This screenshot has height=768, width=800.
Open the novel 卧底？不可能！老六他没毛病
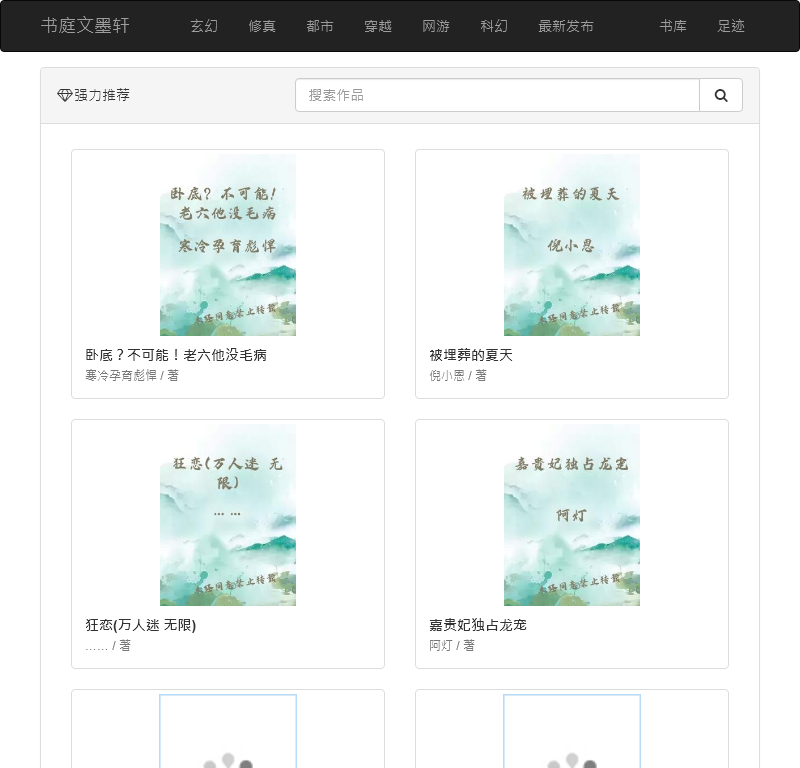(x=176, y=355)
